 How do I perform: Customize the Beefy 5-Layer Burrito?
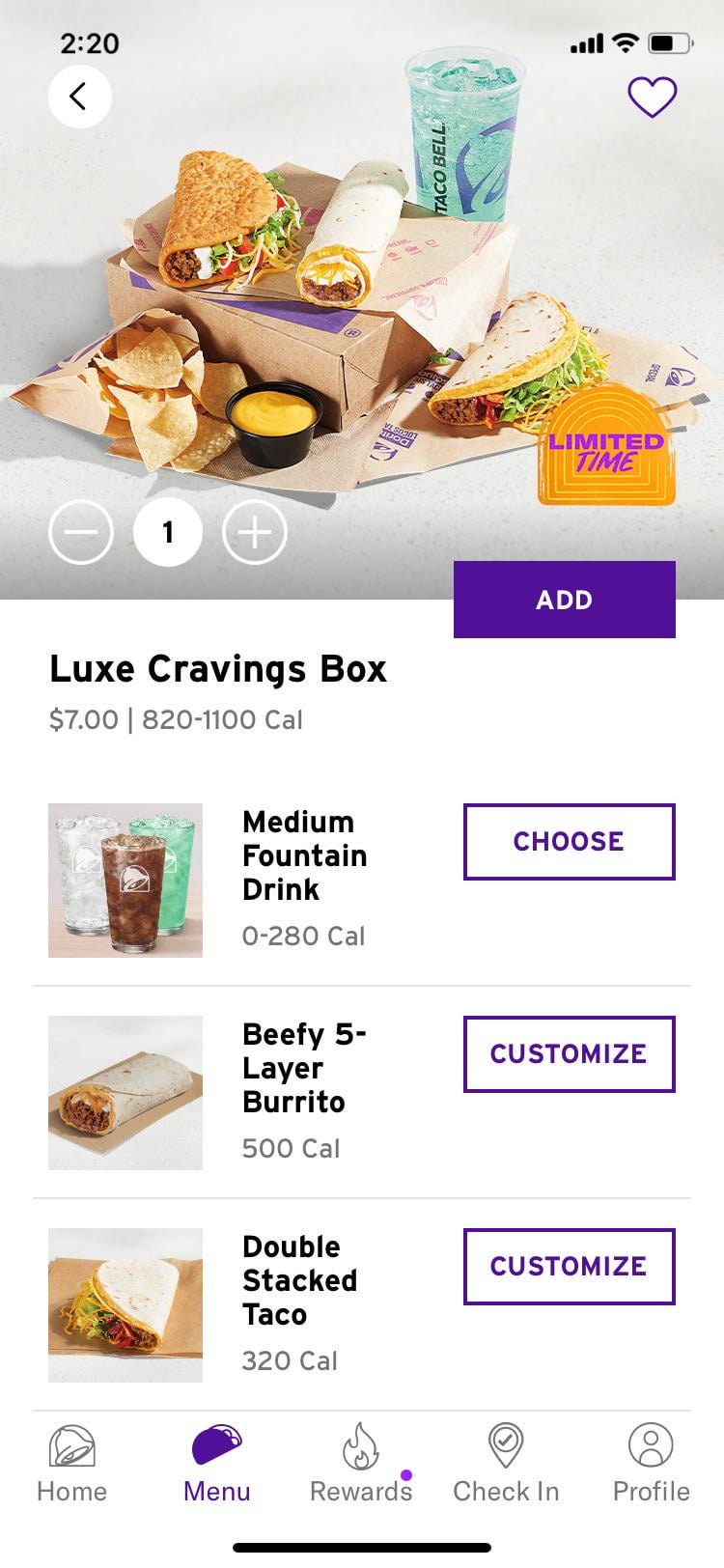click(x=569, y=1053)
